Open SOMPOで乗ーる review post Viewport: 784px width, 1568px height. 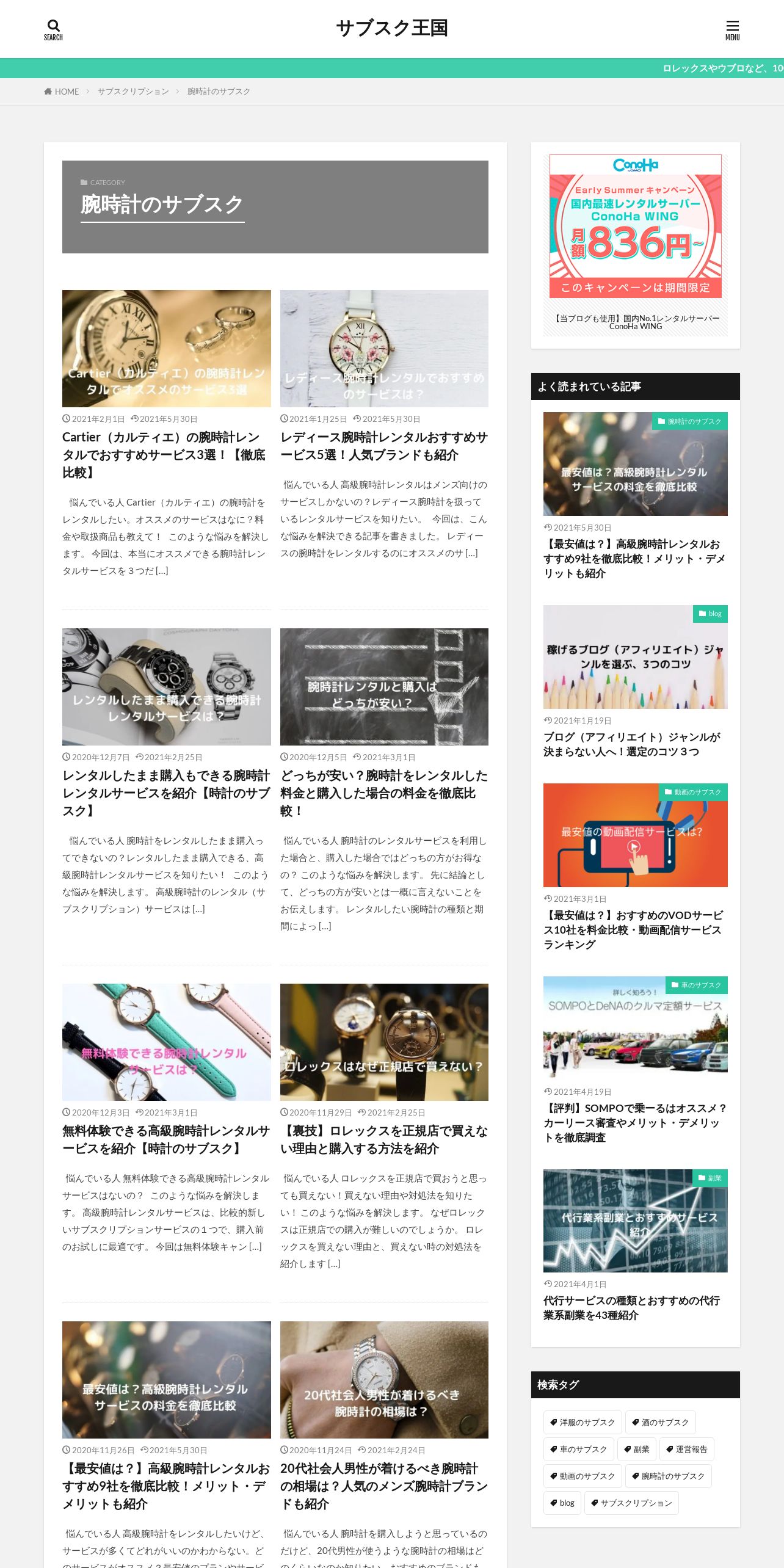click(x=635, y=1123)
